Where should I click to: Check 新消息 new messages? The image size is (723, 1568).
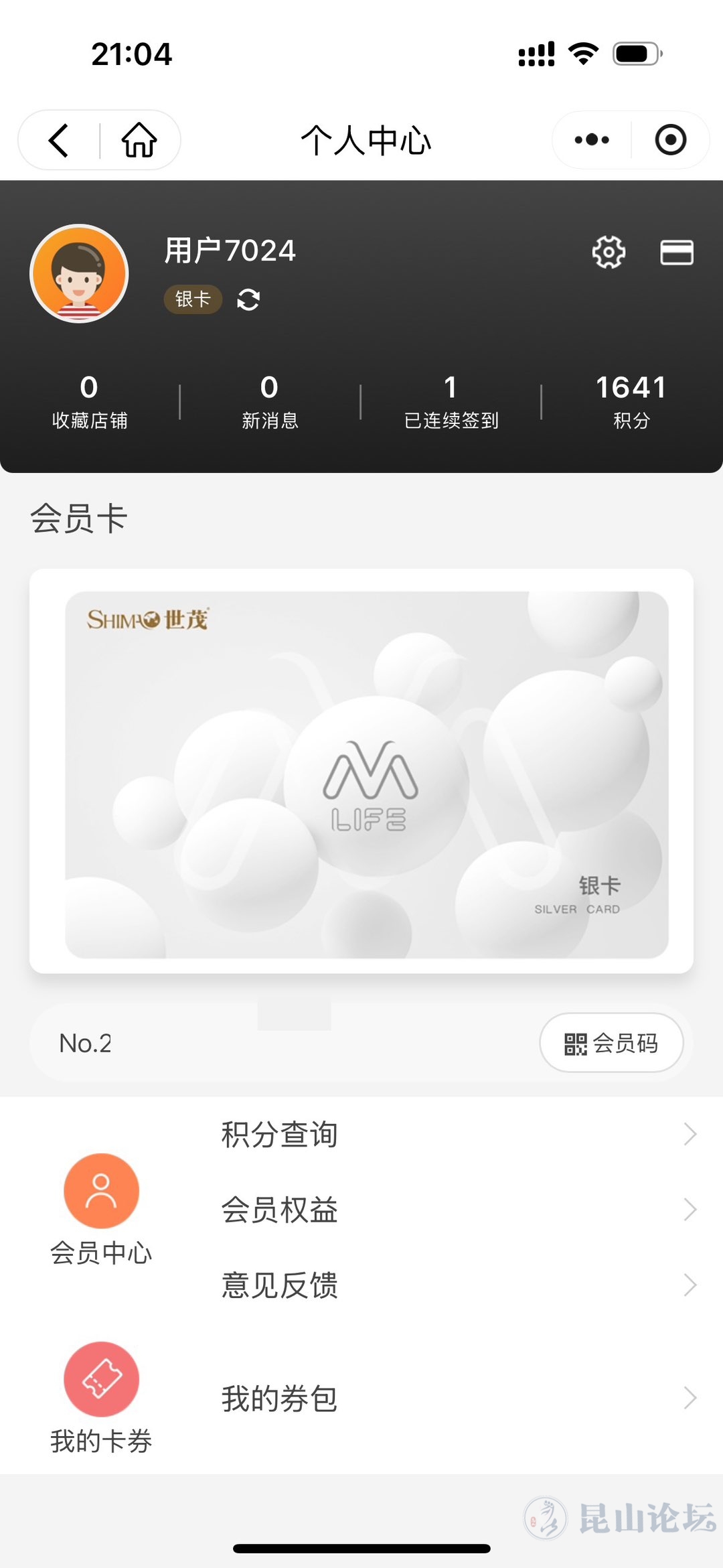tap(270, 402)
